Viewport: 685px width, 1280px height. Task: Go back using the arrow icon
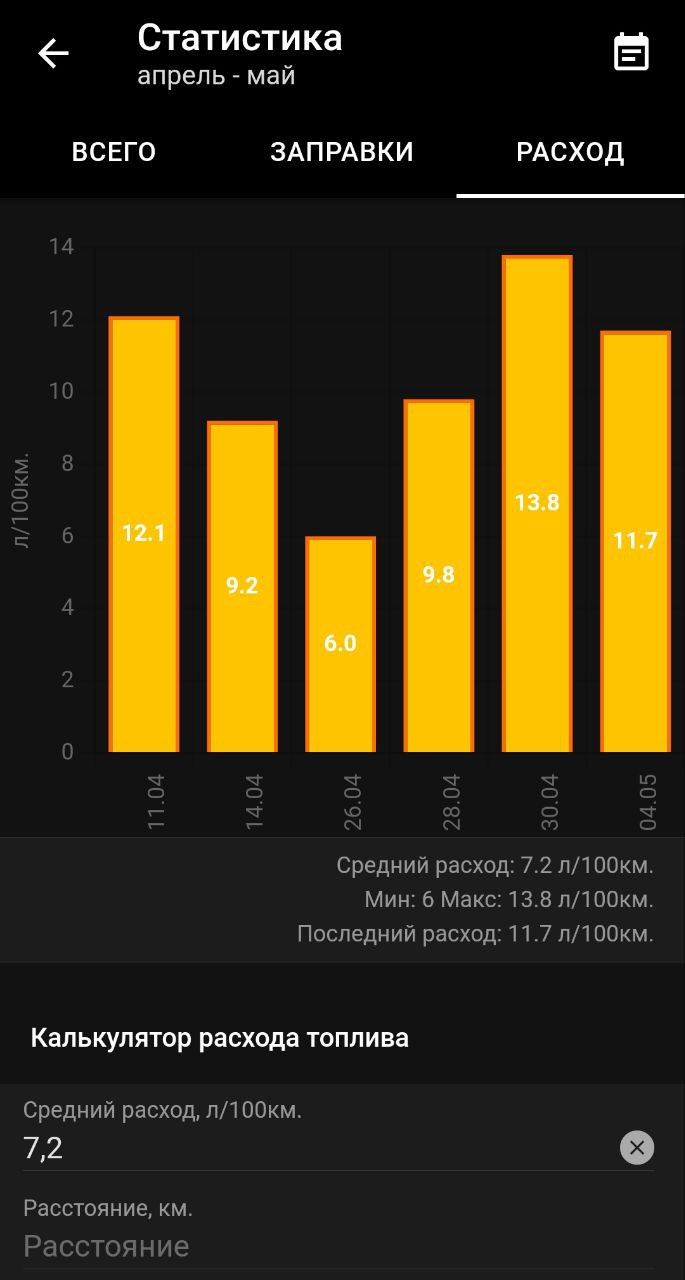pyautogui.click(x=53, y=53)
